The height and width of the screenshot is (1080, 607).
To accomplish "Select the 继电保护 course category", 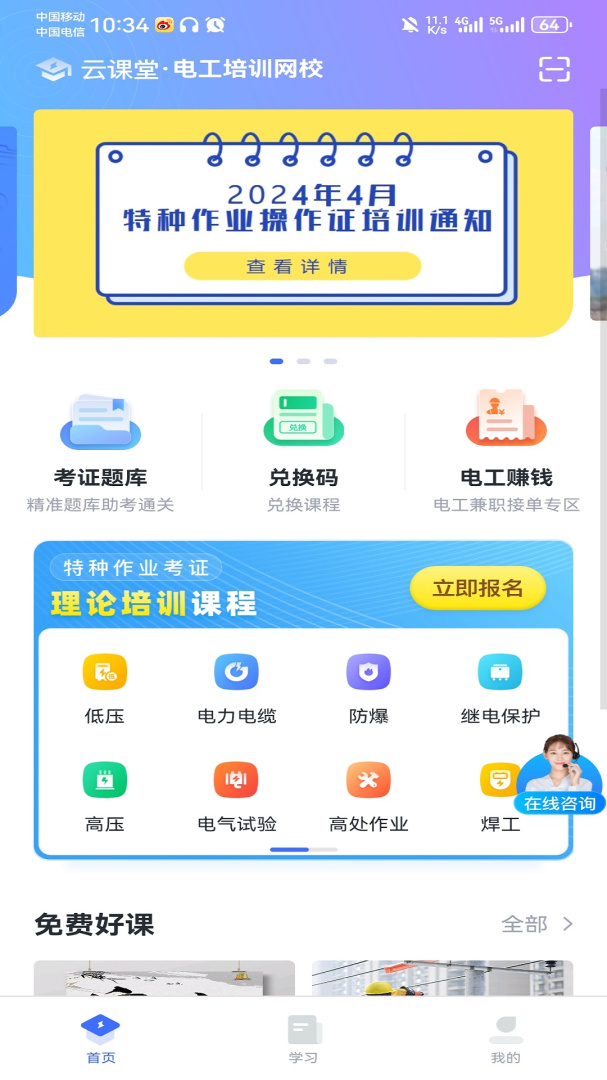I will pyautogui.click(x=500, y=688).
